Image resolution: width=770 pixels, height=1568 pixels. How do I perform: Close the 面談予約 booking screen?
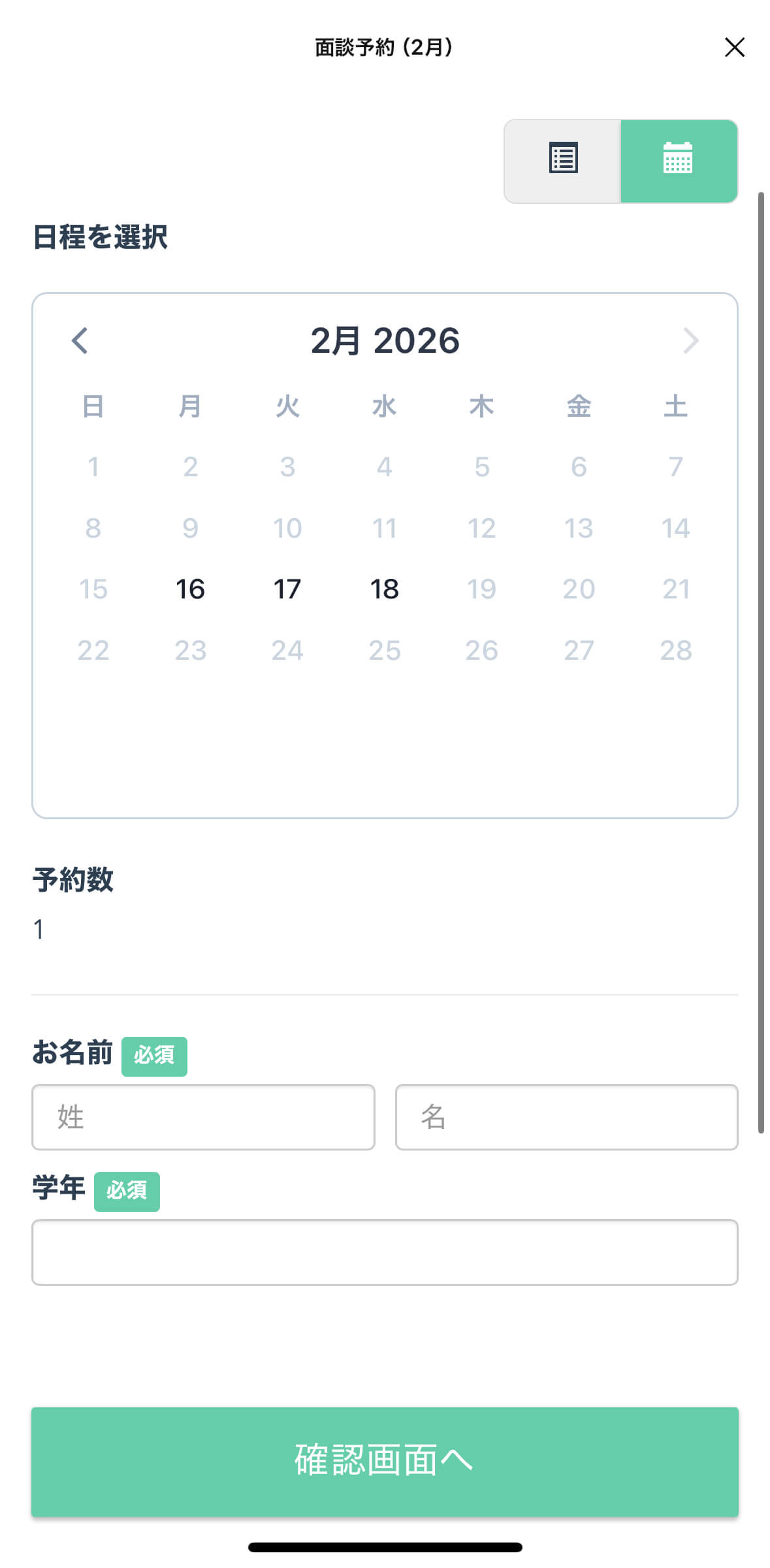[x=734, y=47]
